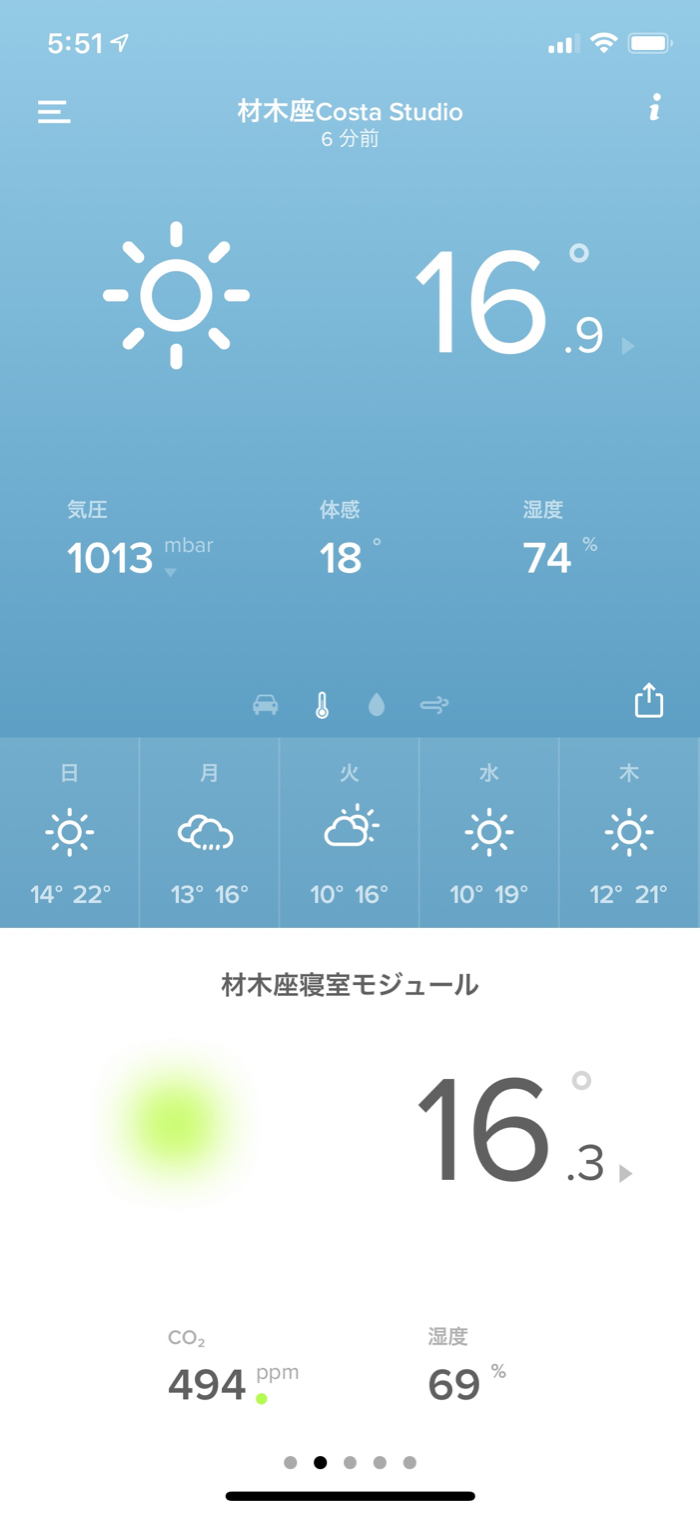View the 水 forecast with 10° 19°

tap(489, 833)
